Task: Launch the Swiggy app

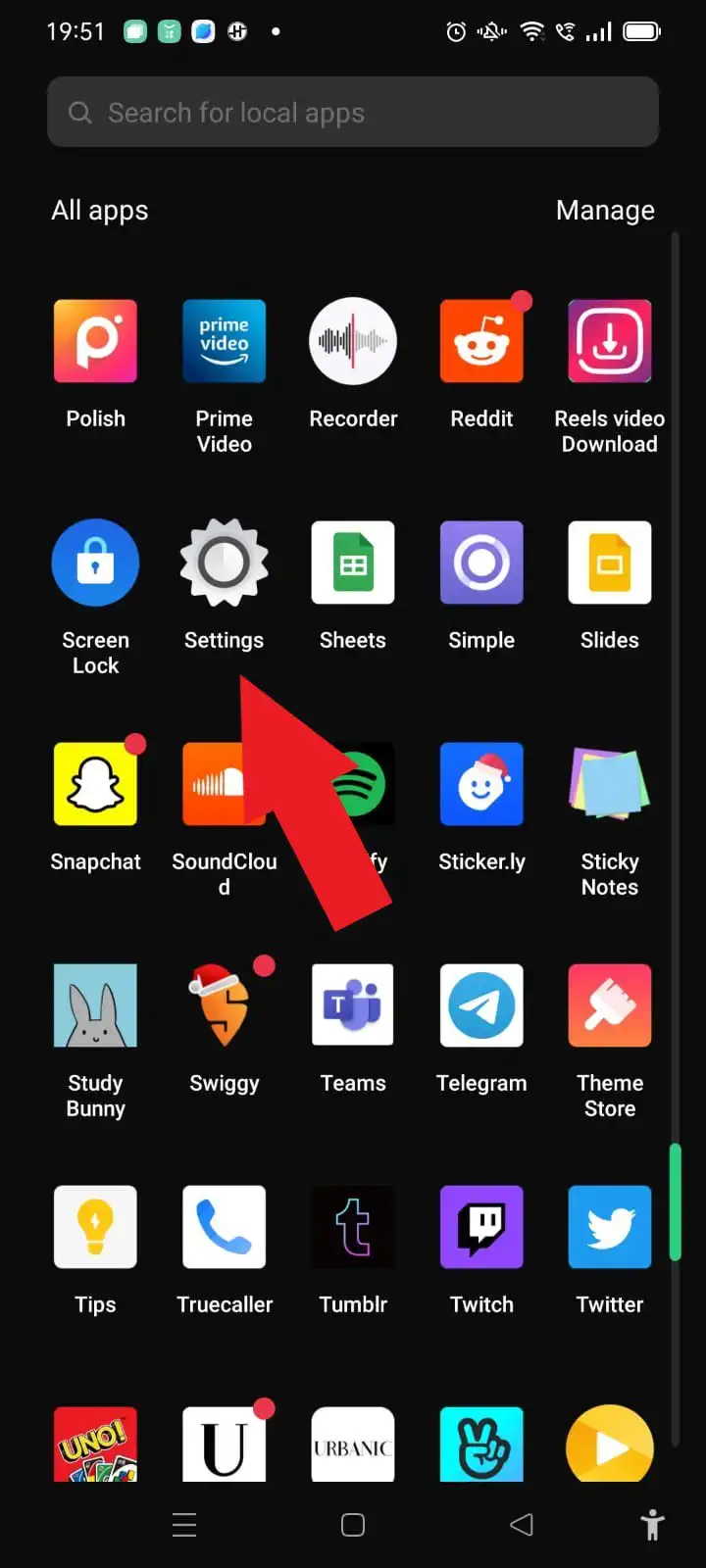Action: click(x=224, y=1006)
